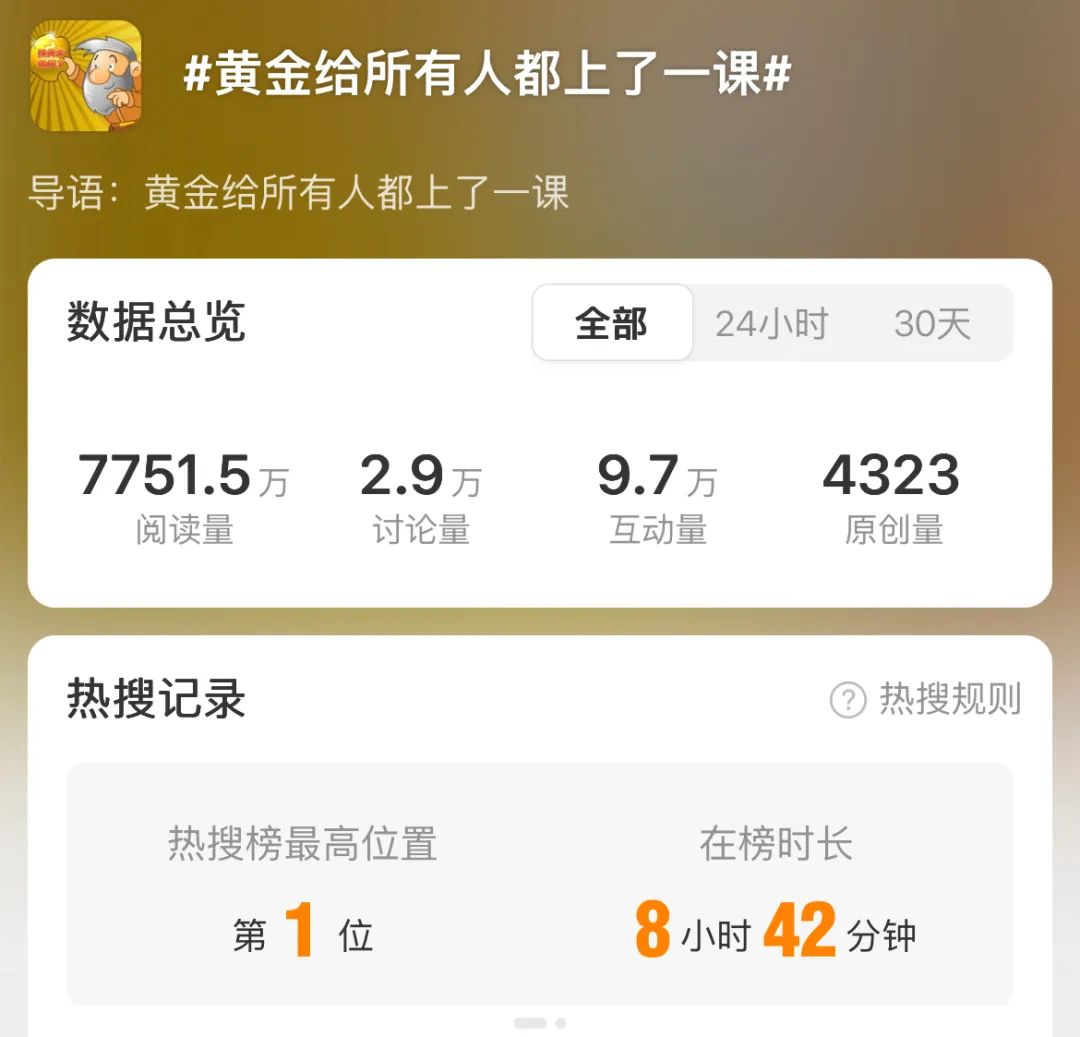Open 热搜规则 help link
Viewport: 1080px width, 1037px height.
point(927,699)
